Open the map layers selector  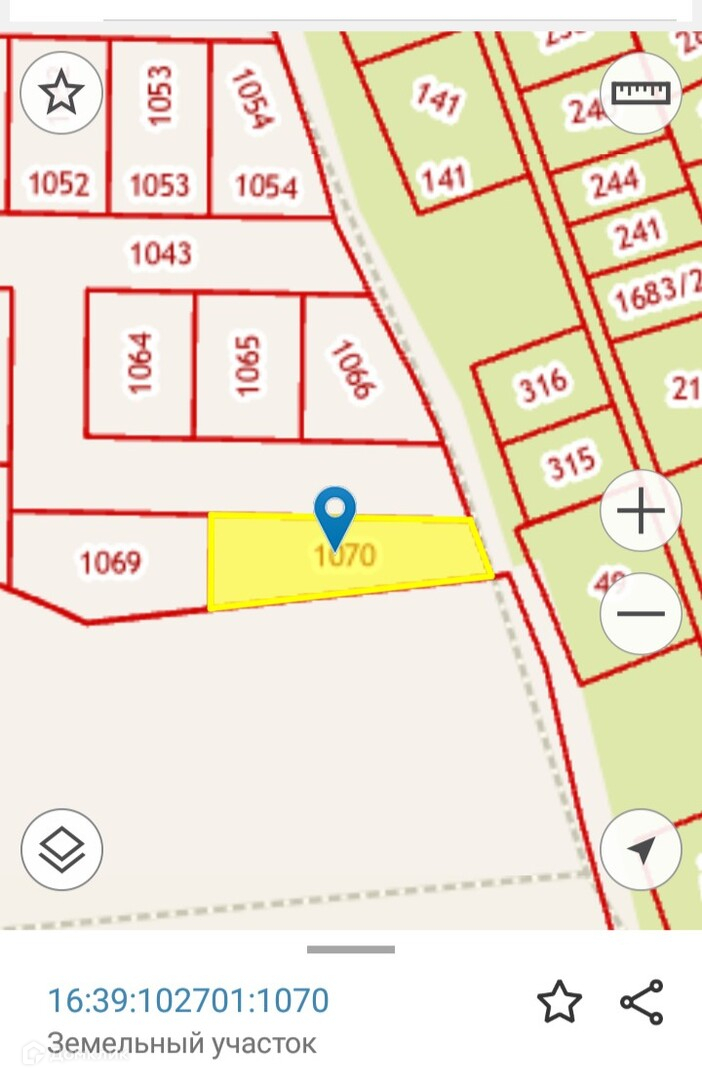click(x=62, y=849)
